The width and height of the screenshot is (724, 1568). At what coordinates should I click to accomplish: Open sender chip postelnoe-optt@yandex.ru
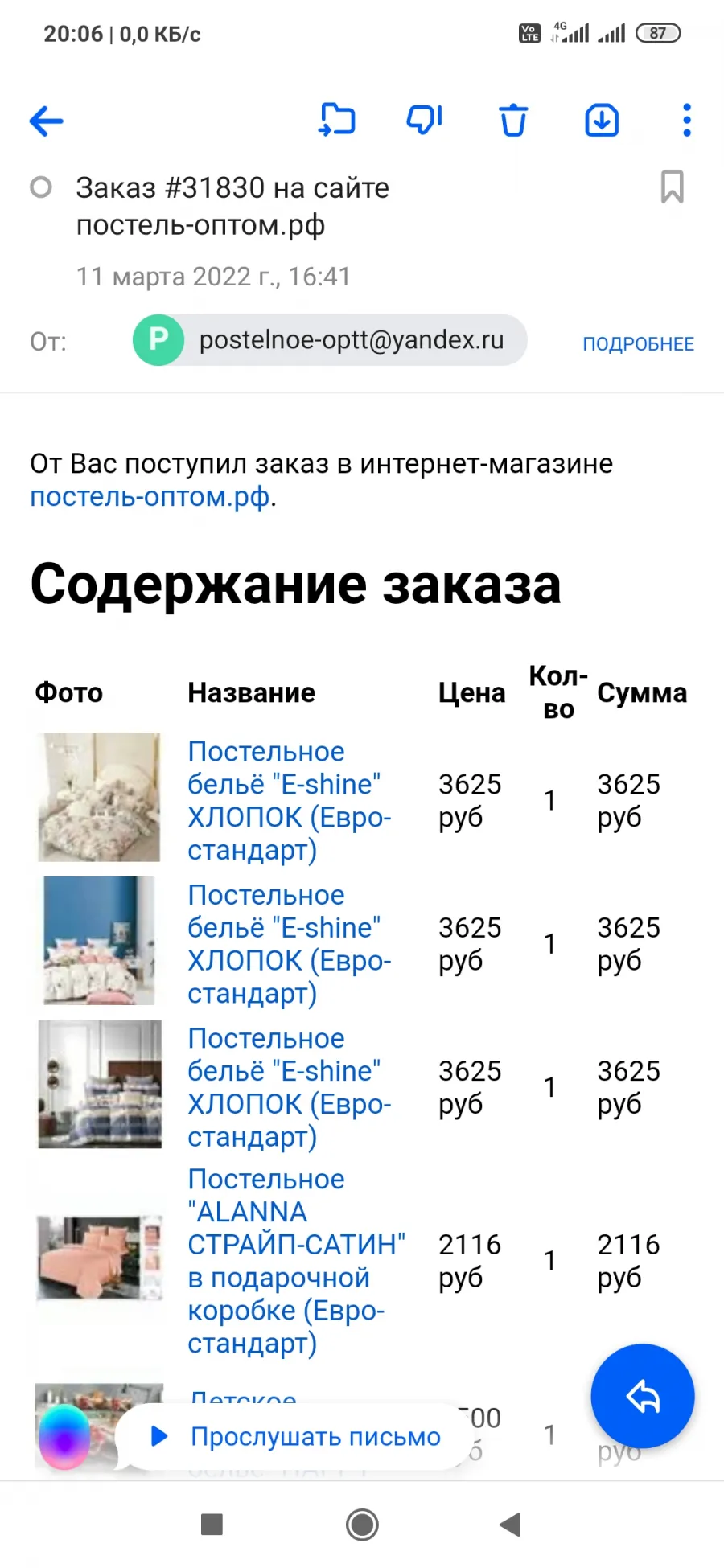(x=330, y=340)
